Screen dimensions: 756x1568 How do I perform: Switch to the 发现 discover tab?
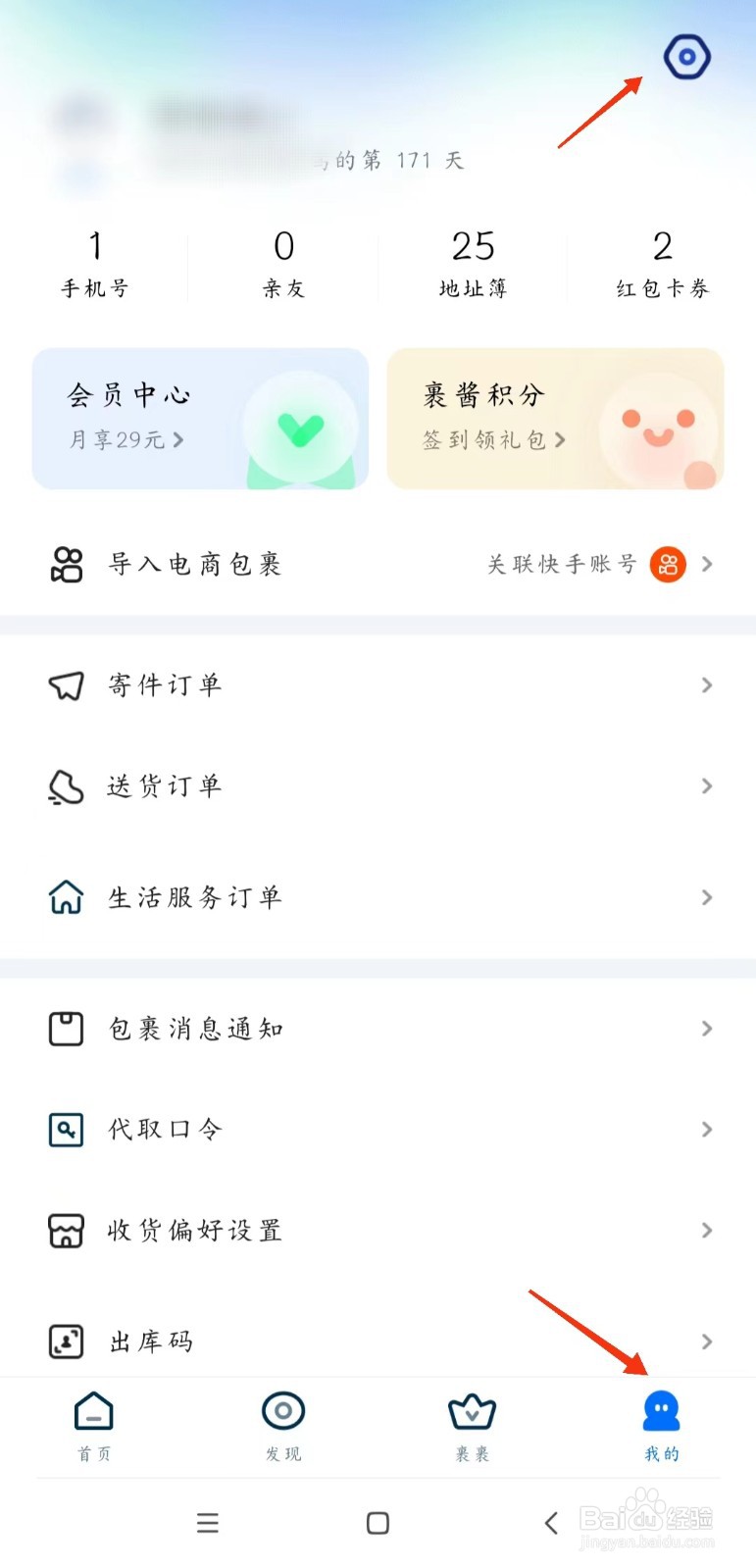click(x=283, y=1426)
